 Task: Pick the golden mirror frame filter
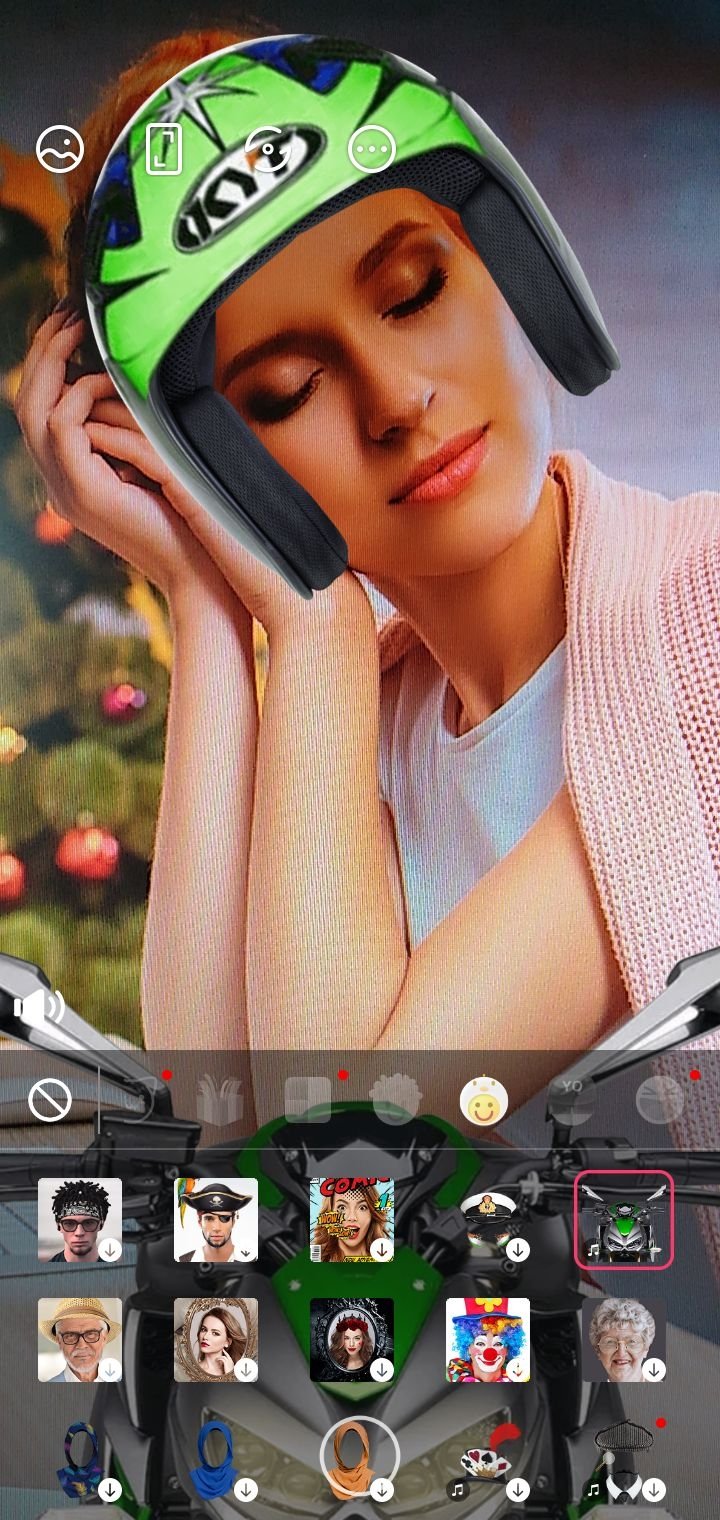tap(216, 1340)
